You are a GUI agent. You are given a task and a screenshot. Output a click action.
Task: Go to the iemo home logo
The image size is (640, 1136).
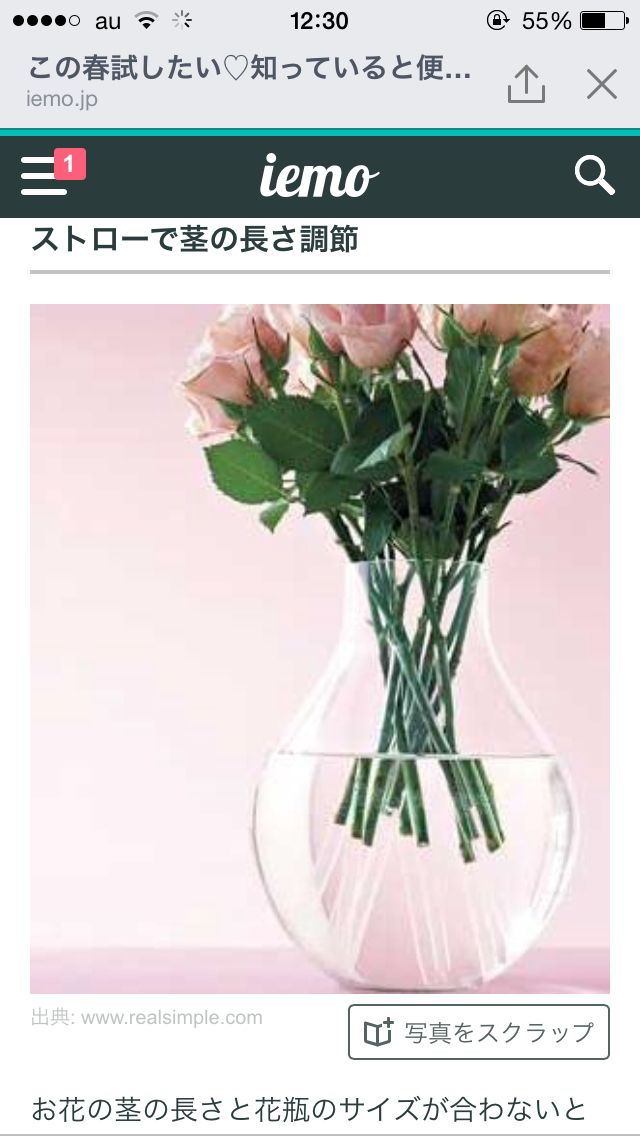click(x=319, y=177)
